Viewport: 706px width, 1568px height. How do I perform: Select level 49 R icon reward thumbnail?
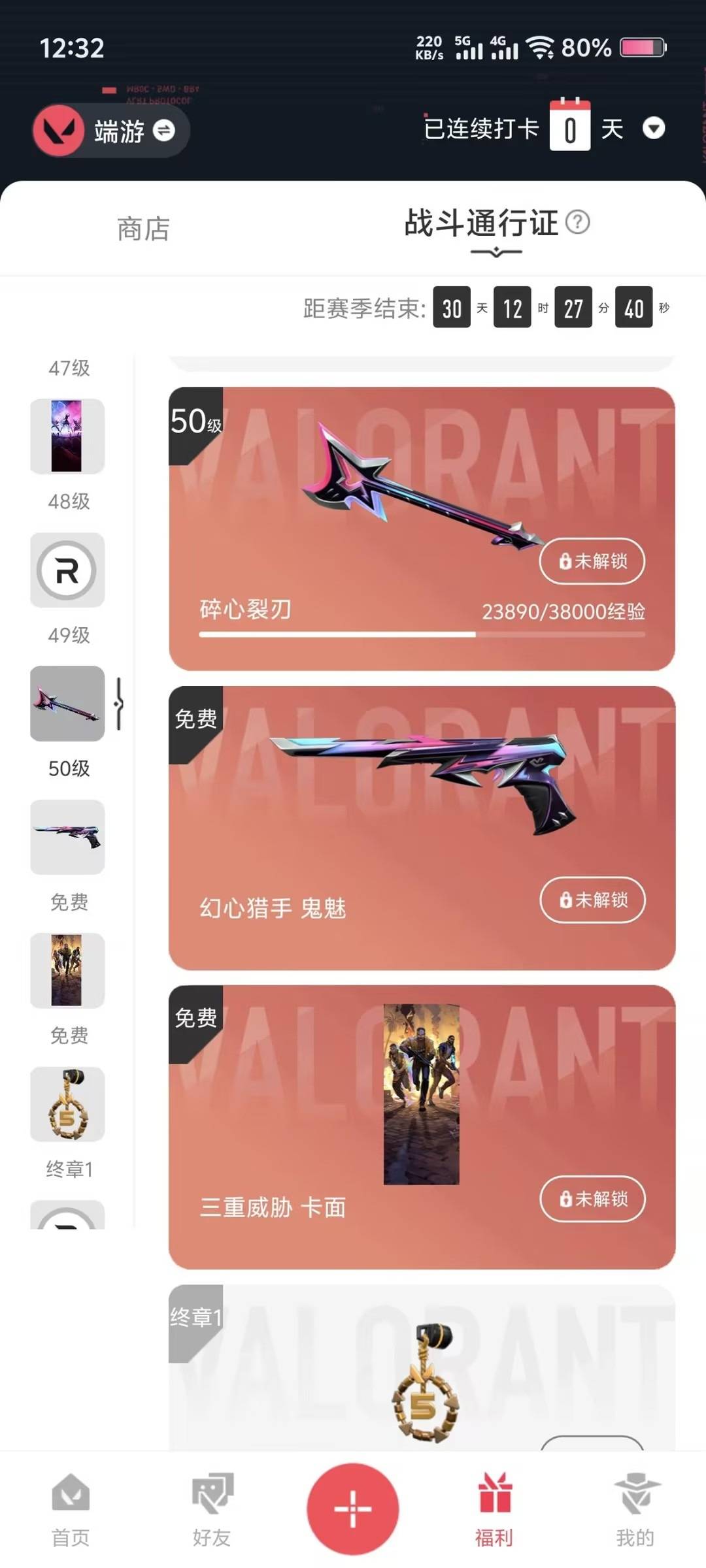(x=67, y=570)
